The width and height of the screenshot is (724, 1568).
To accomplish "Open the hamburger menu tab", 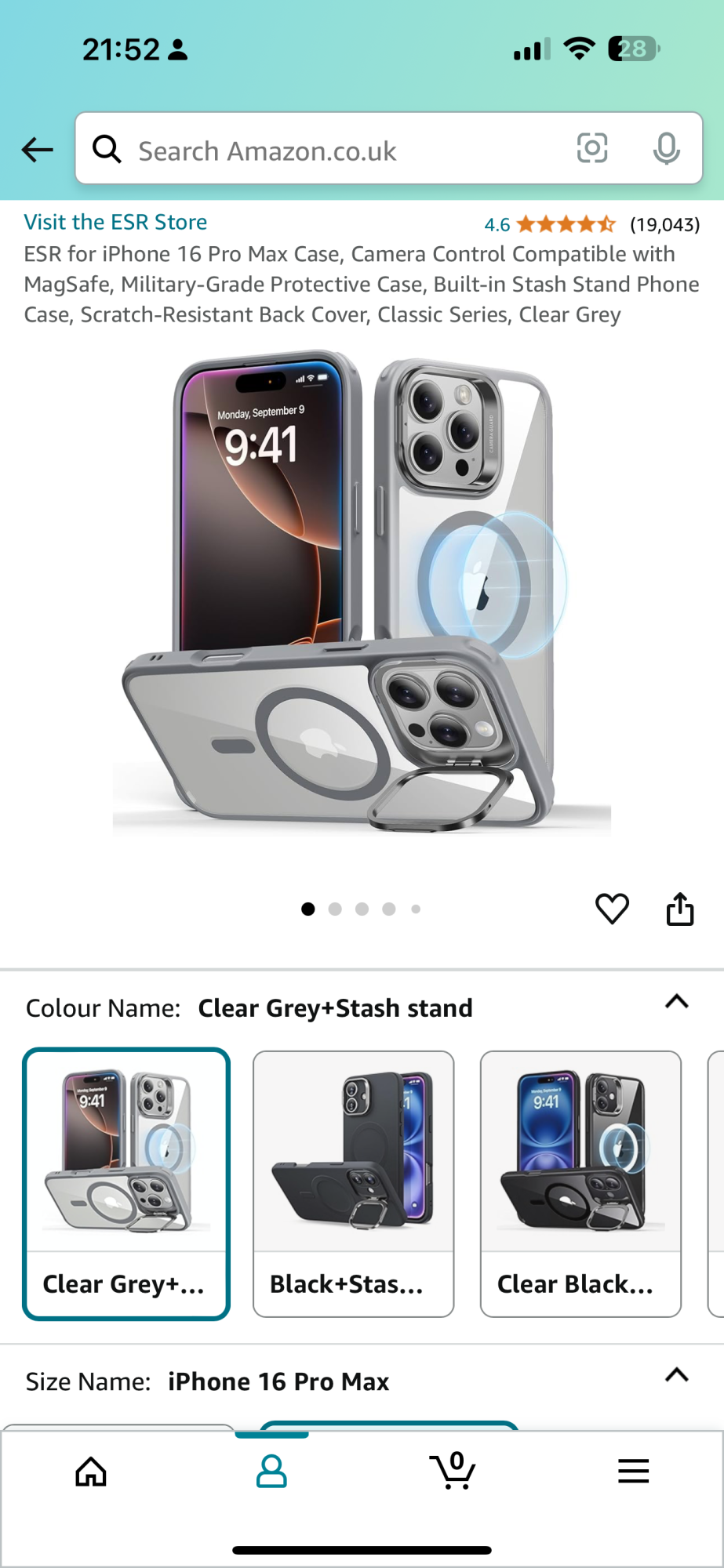I will tap(633, 1472).
